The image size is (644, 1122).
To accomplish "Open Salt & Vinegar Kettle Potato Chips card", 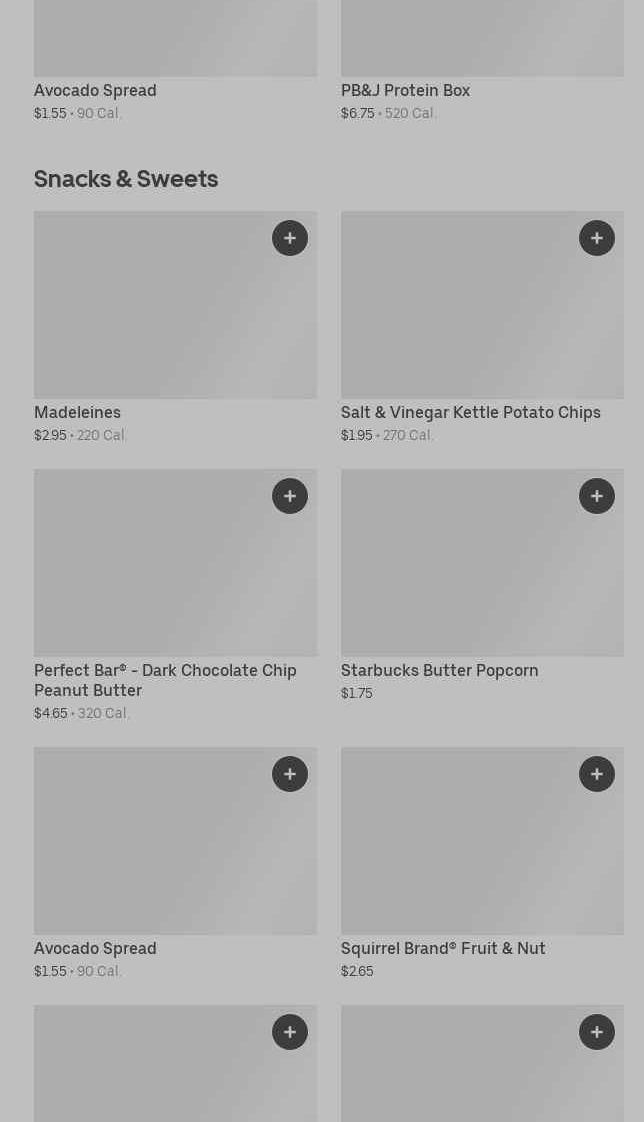I will click(470, 320).
